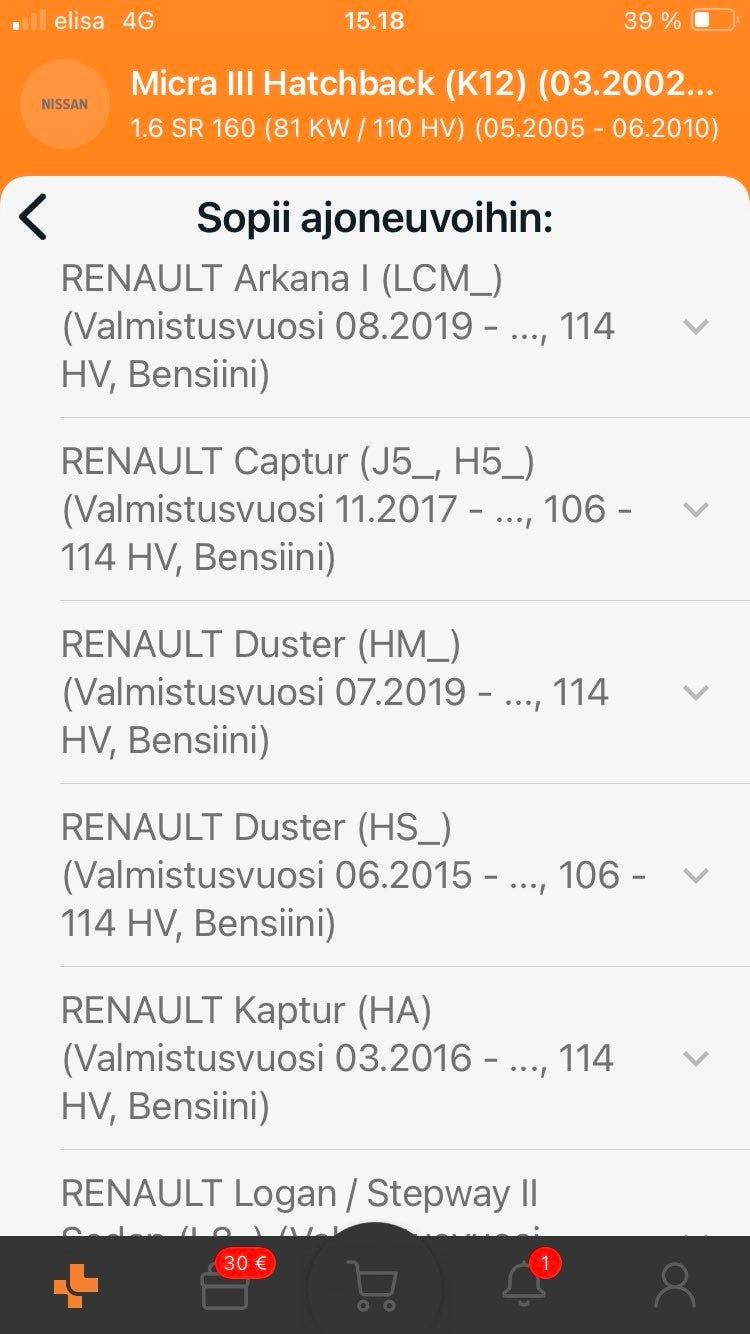Open the Nissan Micra III vehicle selector
Image resolution: width=750 pixels, height=1334 pixels.
click(x=422, y=104)
